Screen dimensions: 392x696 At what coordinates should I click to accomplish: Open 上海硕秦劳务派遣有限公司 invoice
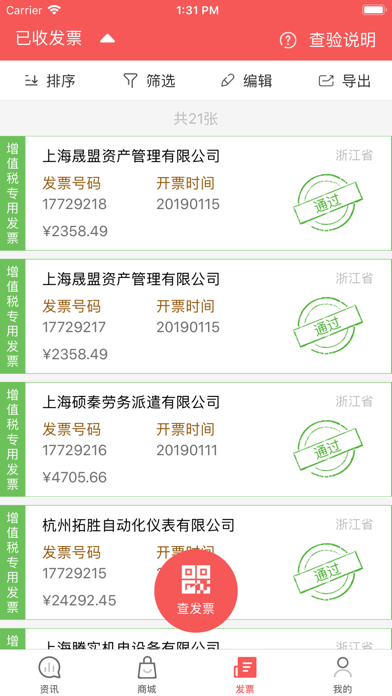point(196,439)
